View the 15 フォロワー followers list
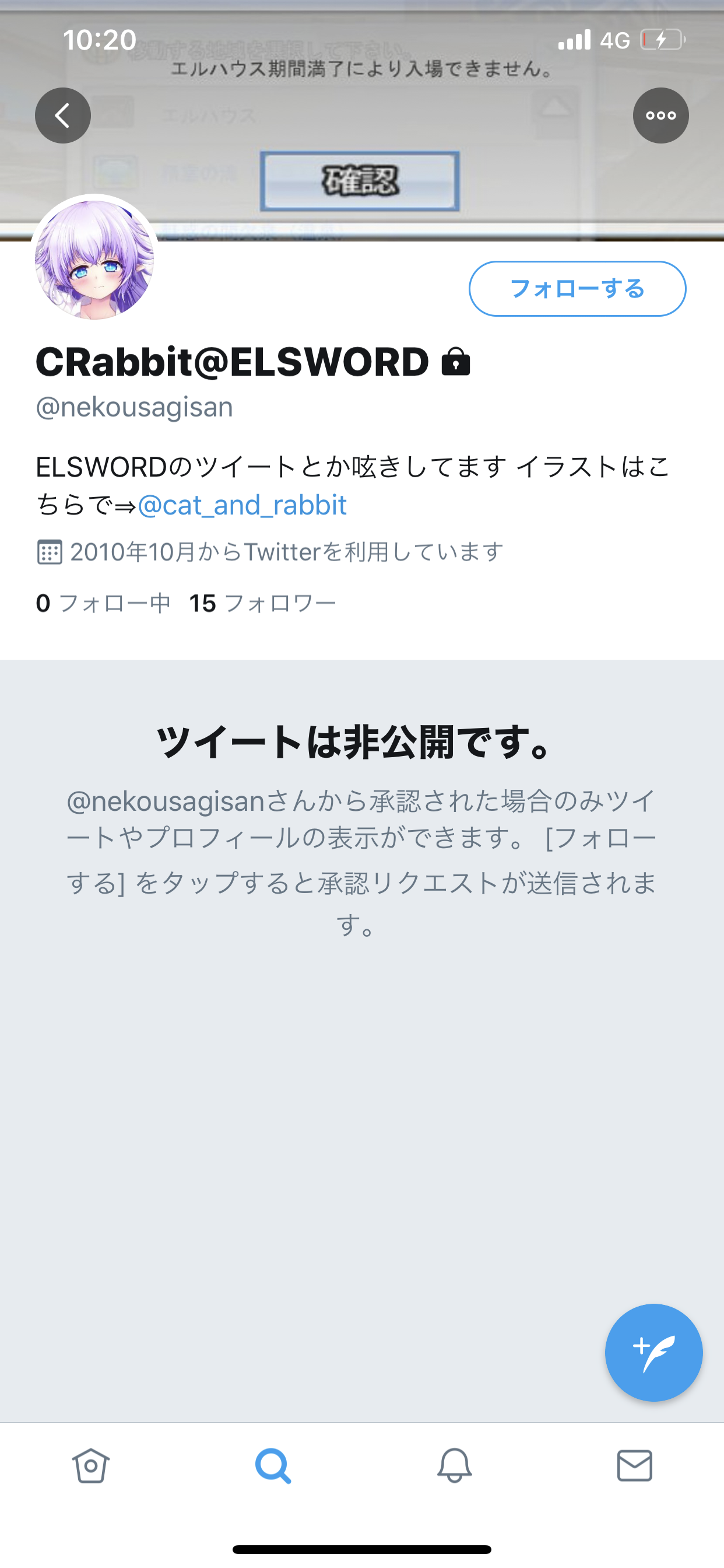This screenshot has width=724, height=1568. pos(262,603)
